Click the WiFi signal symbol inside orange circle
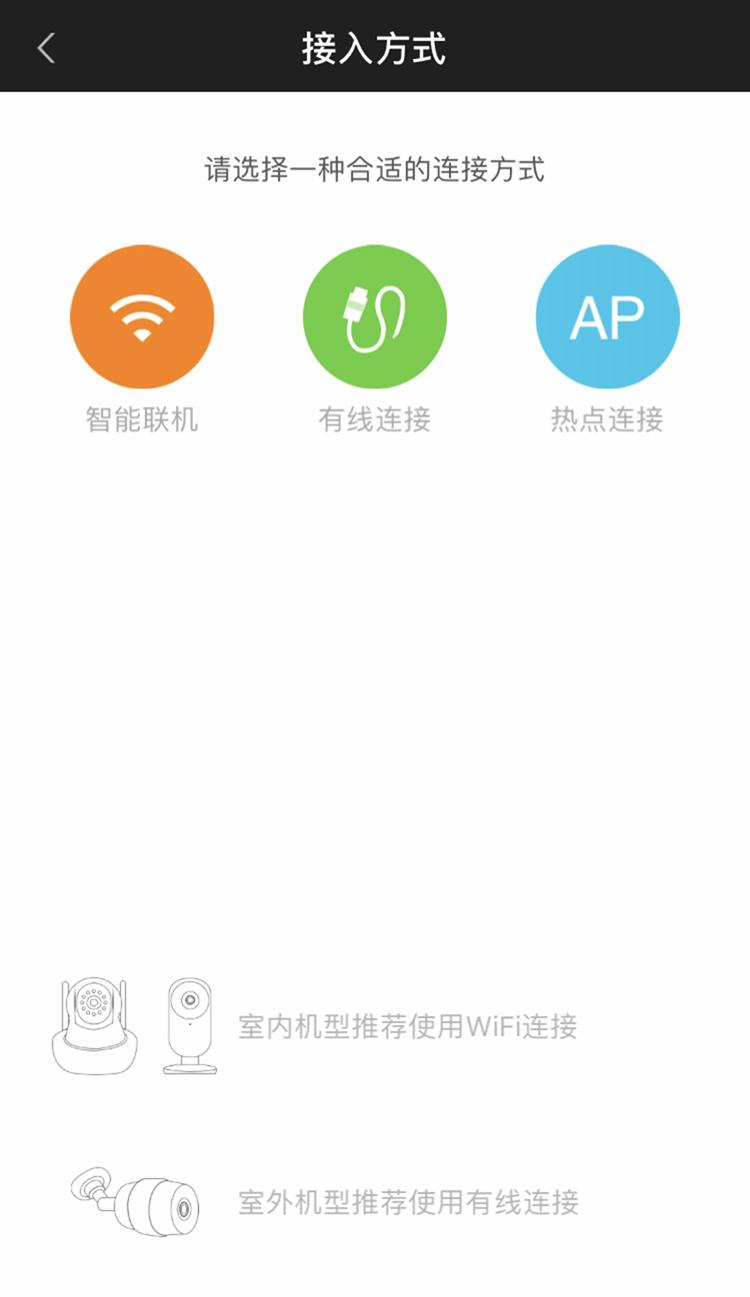Image resolution: width=750 pixels, height=1297 pixels. click(x=141, y=316)
